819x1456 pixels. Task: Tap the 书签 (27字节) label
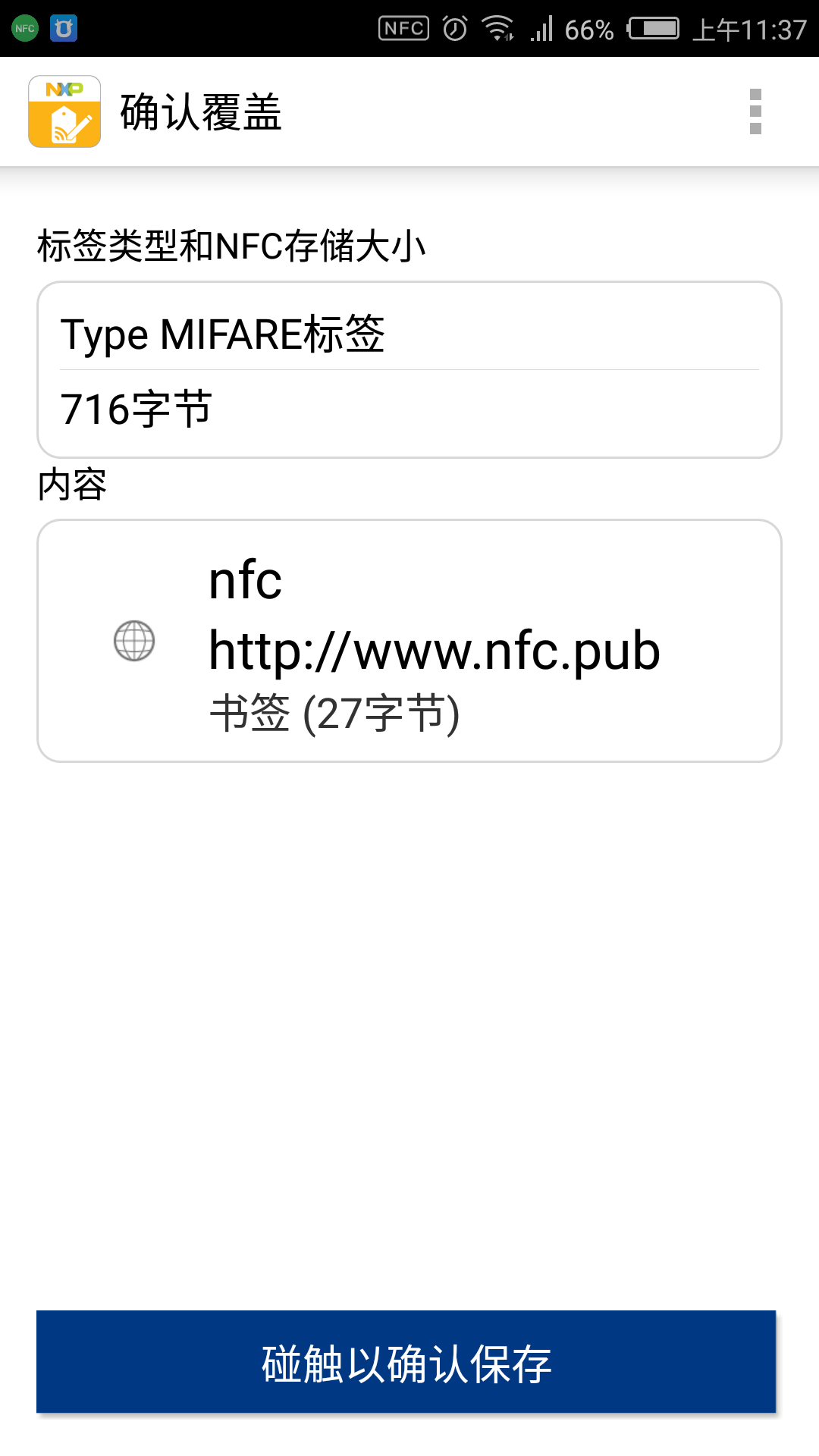(334, 713)
